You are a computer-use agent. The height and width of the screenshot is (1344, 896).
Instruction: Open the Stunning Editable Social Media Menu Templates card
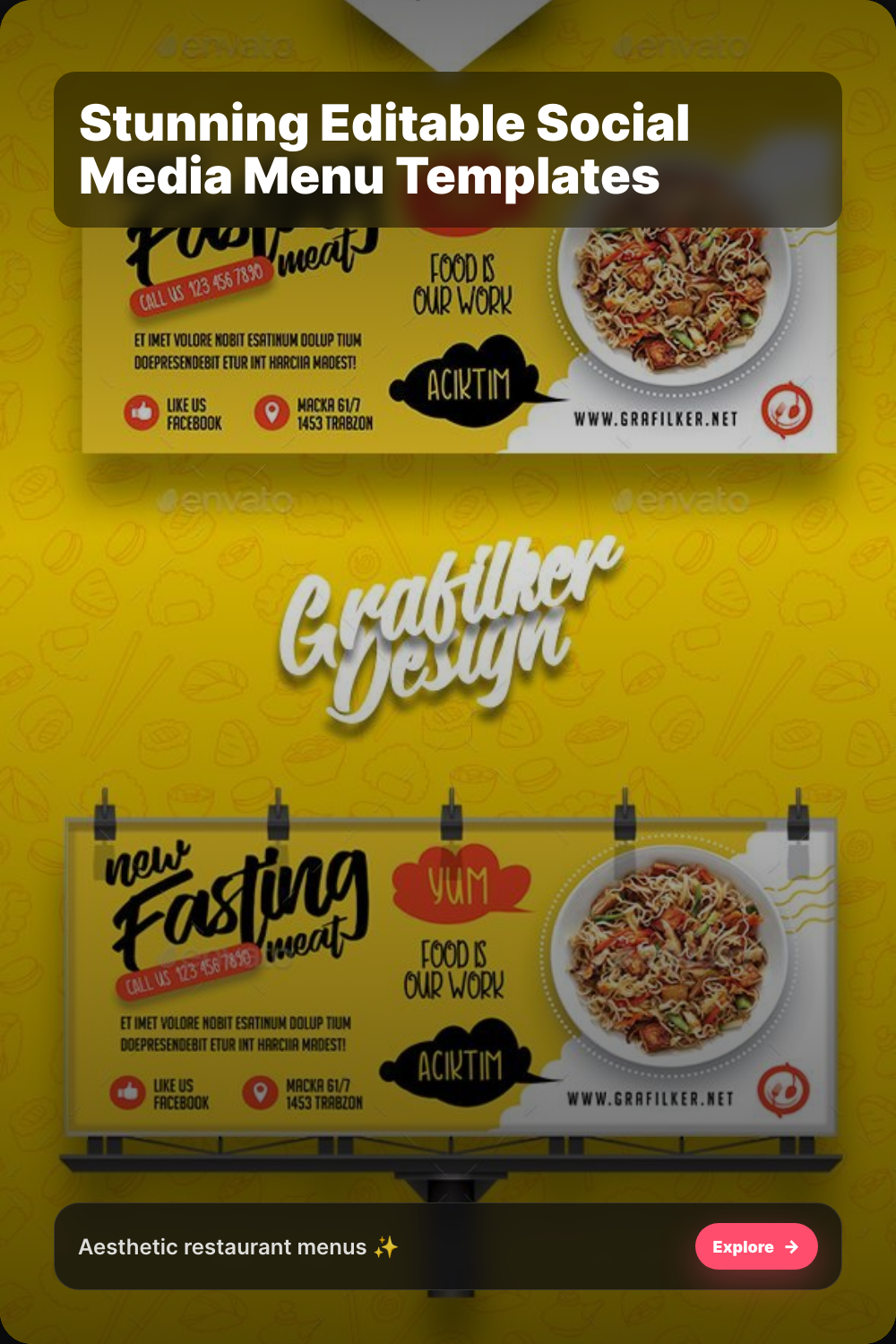pos(448,672)
